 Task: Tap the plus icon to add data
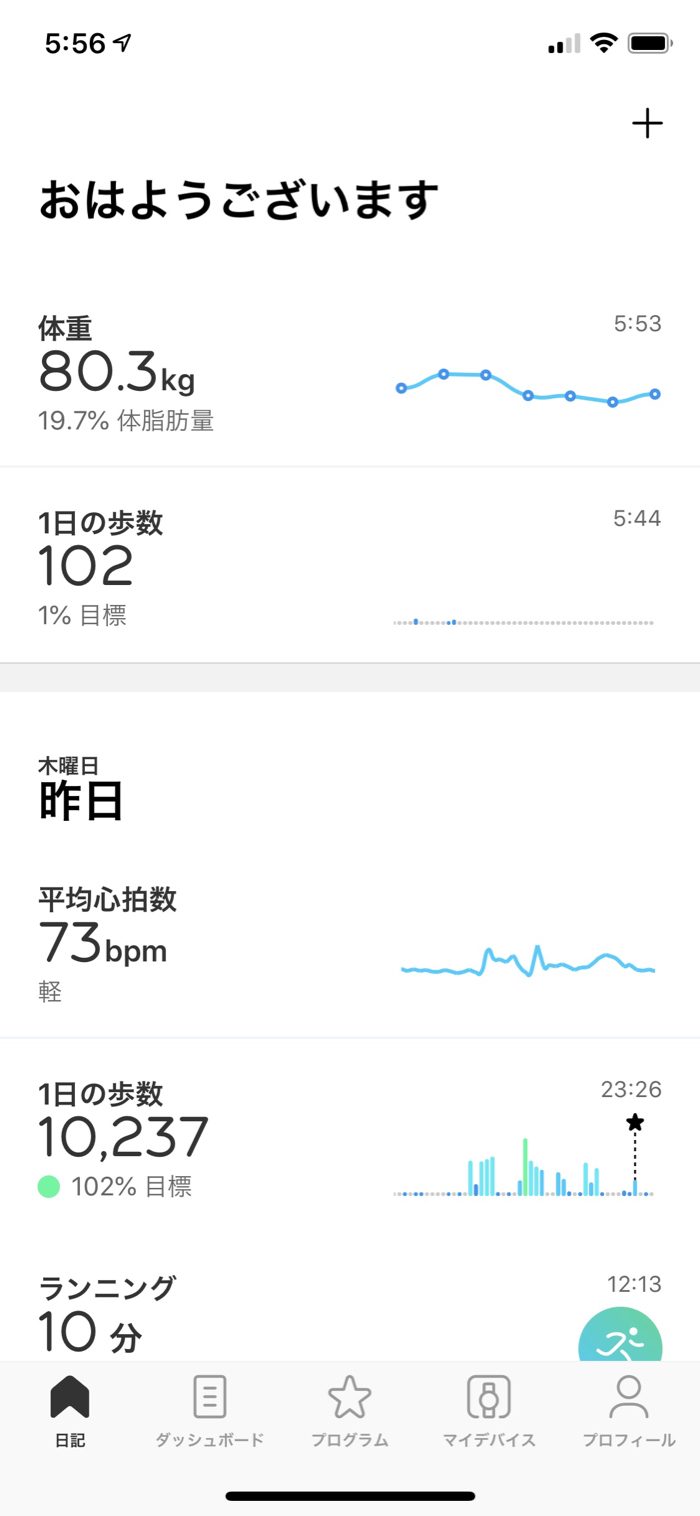(x=647, y=124)
